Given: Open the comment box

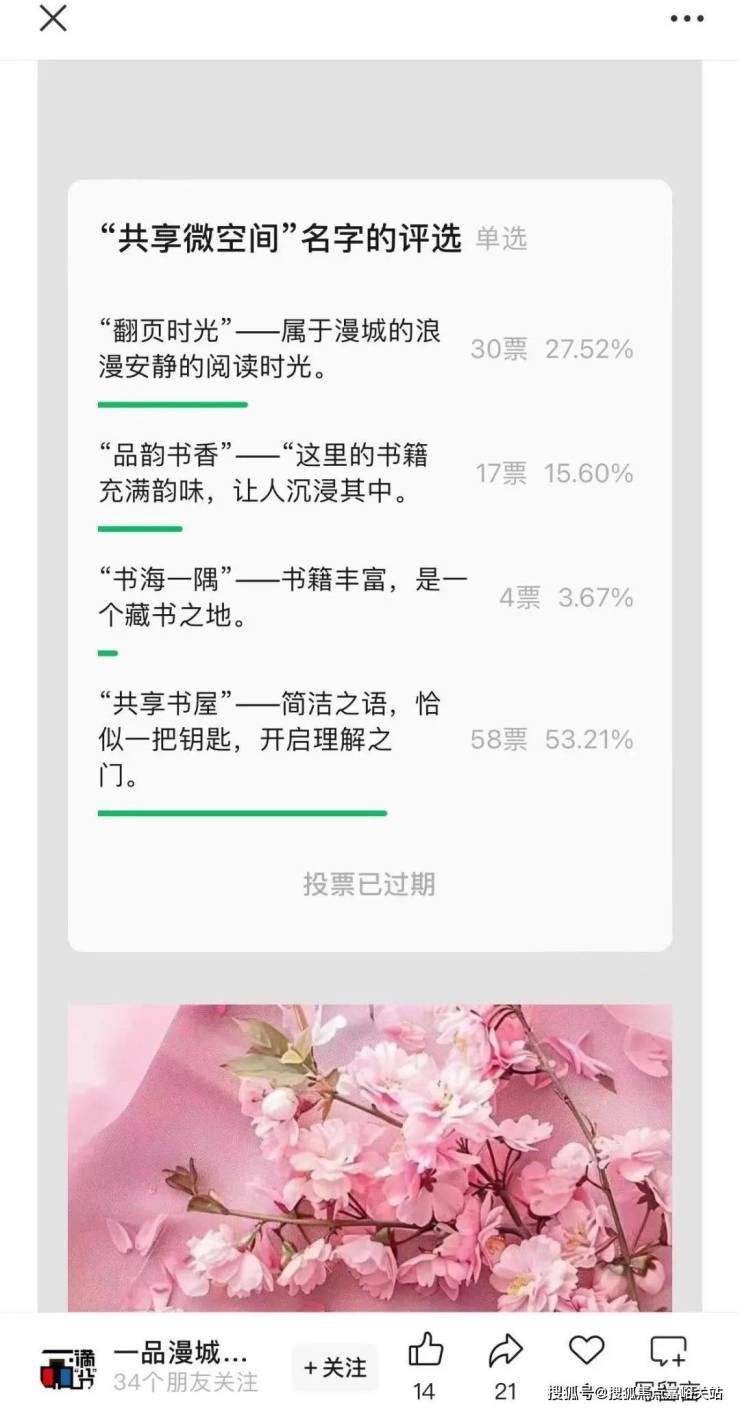Looking at the screenshot, I should [667, 1351].
